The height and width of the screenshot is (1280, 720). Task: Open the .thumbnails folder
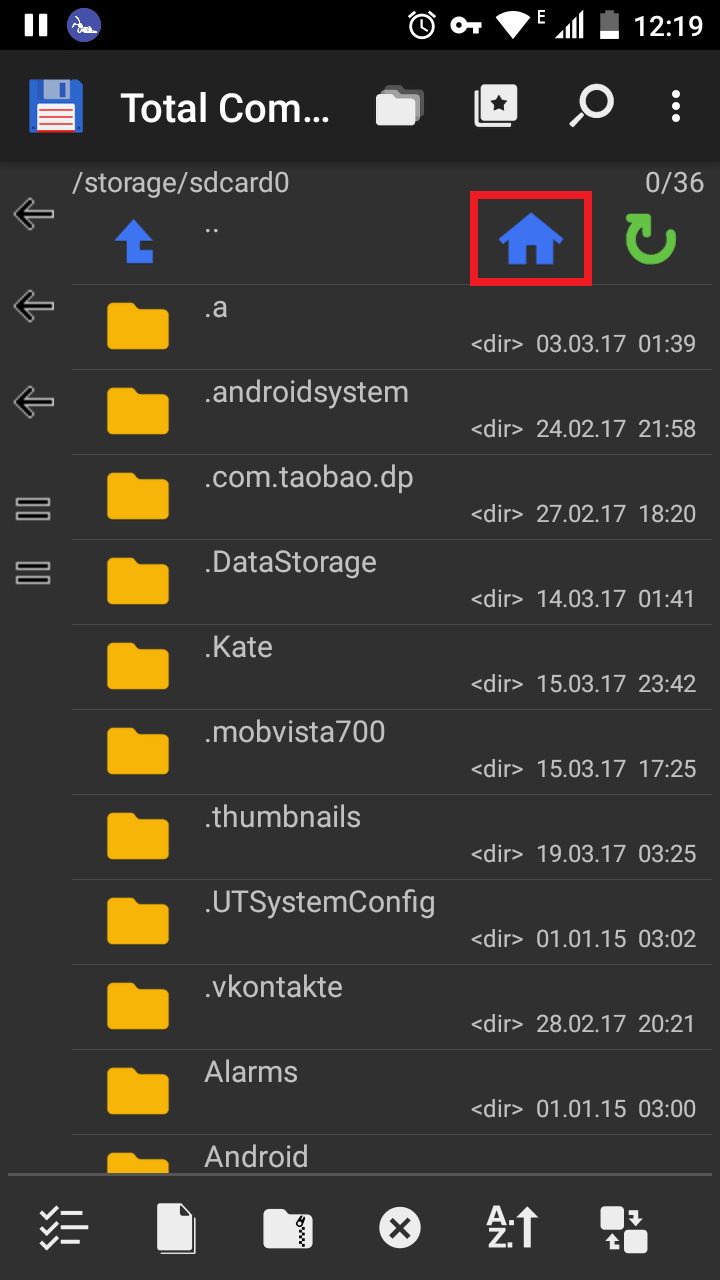pos(396,837)
